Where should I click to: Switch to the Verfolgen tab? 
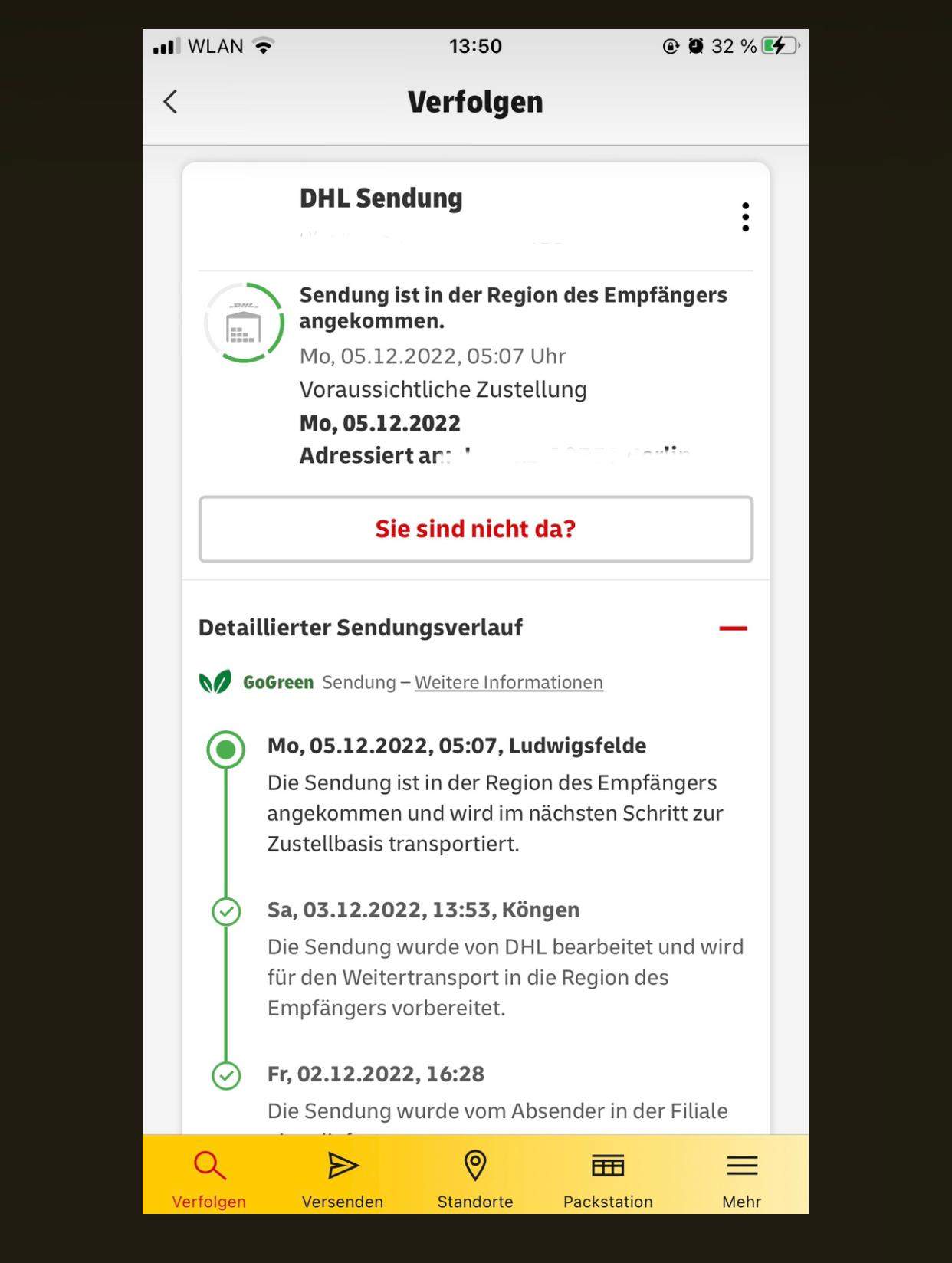207,1176
